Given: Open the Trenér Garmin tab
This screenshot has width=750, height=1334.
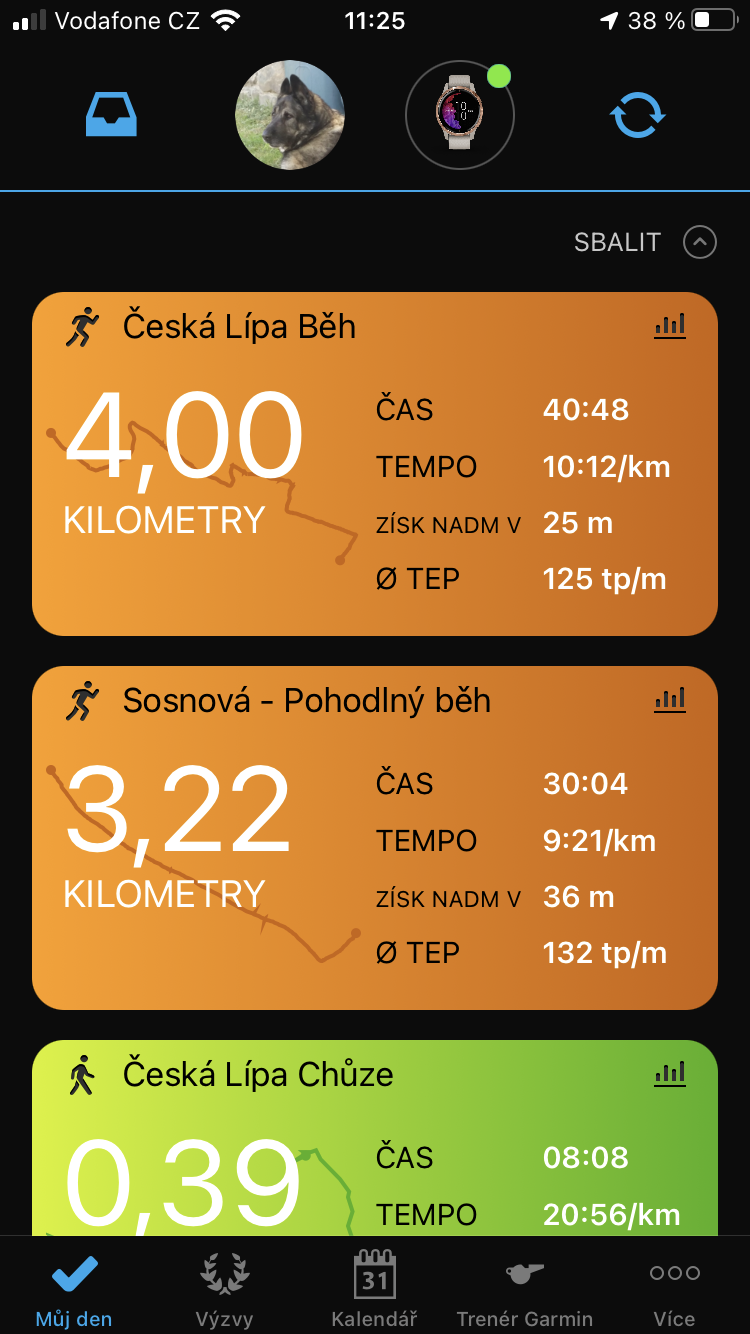Looking at the screenshot, I should [524, 1288].
